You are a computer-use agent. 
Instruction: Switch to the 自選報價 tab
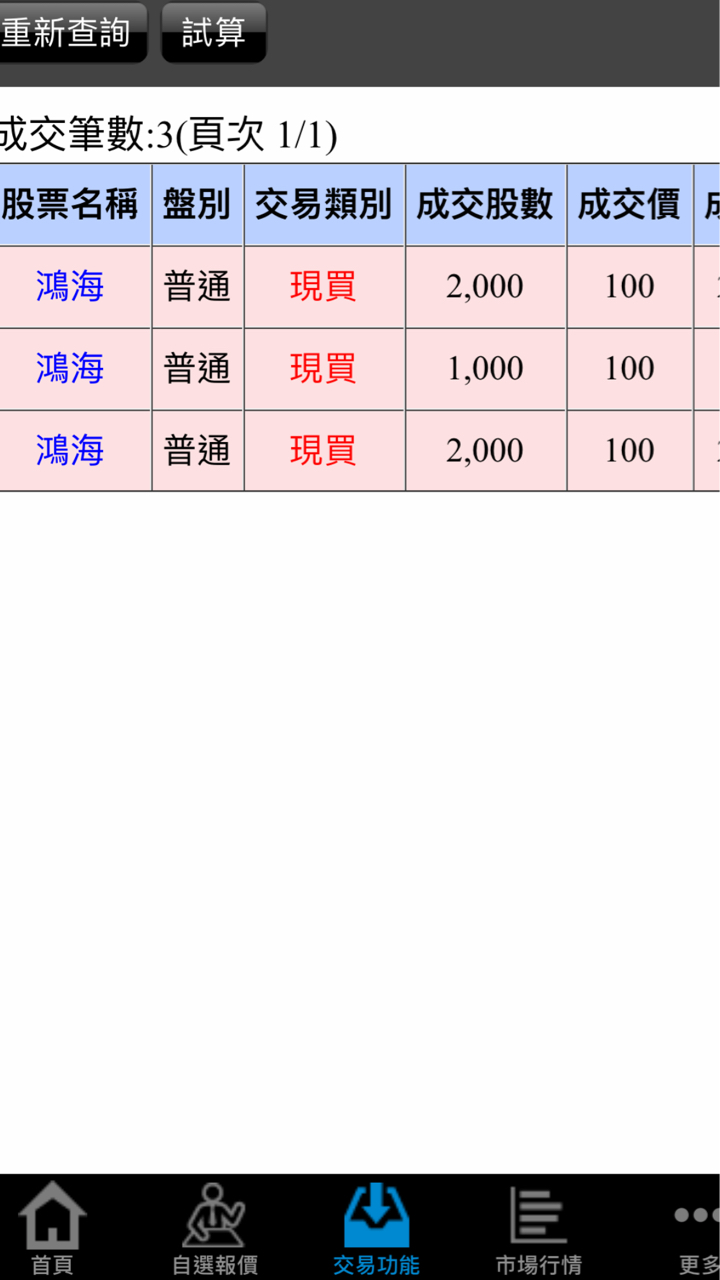[x=214, y=1229]
